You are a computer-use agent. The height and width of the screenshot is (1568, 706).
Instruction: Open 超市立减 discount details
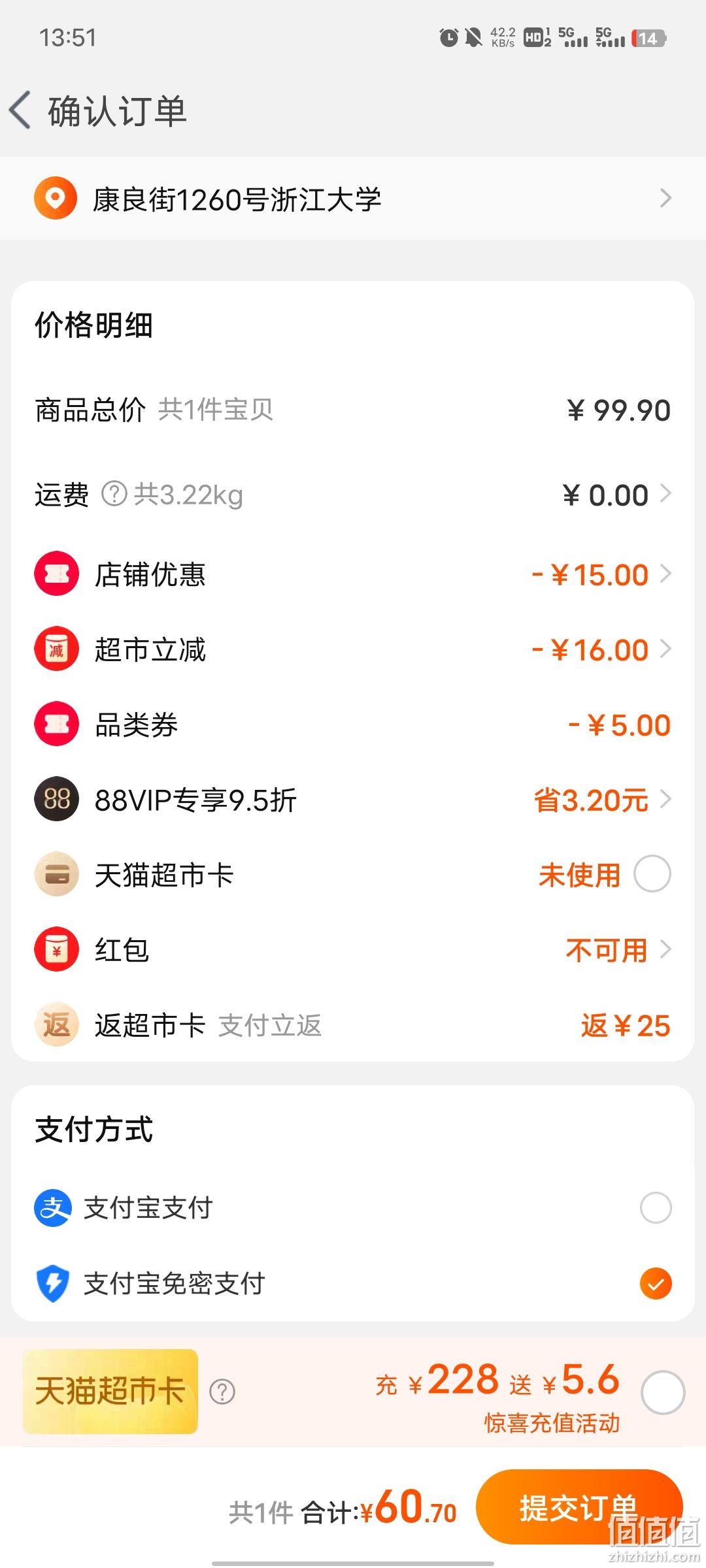tap(353, 649)
